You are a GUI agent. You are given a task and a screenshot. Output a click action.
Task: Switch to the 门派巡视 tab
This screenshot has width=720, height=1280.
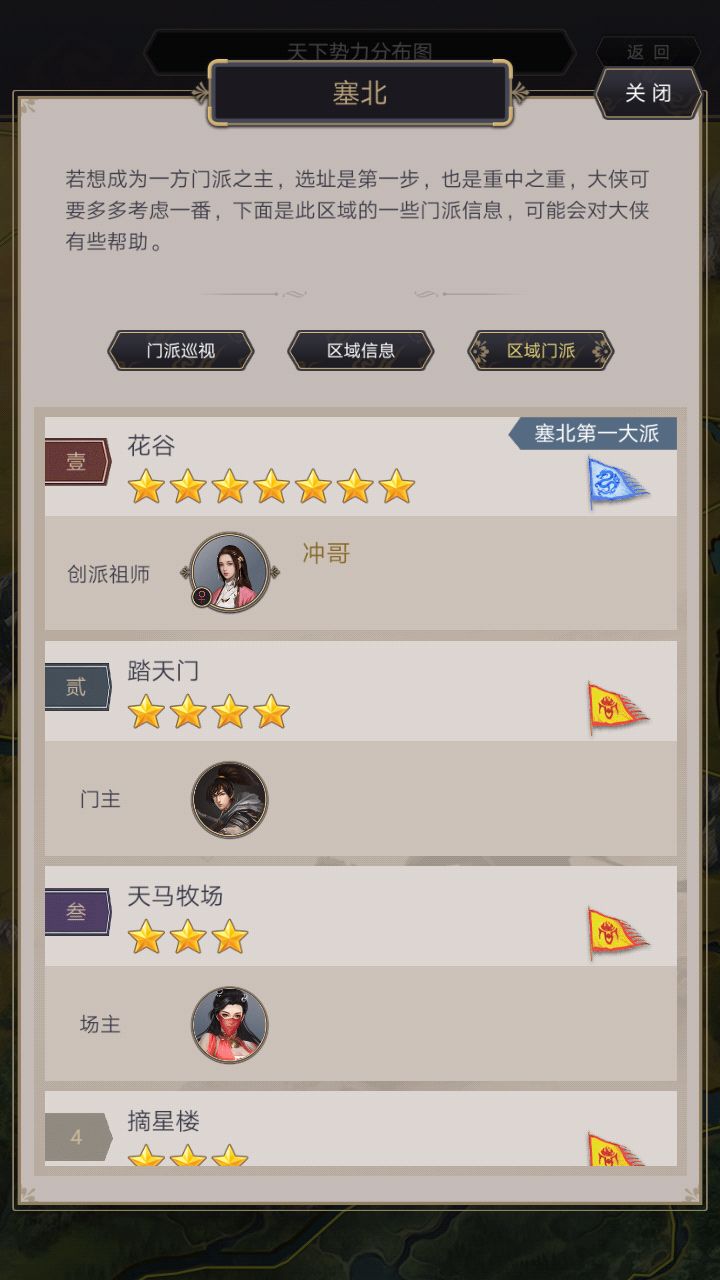tap(181, 351)
